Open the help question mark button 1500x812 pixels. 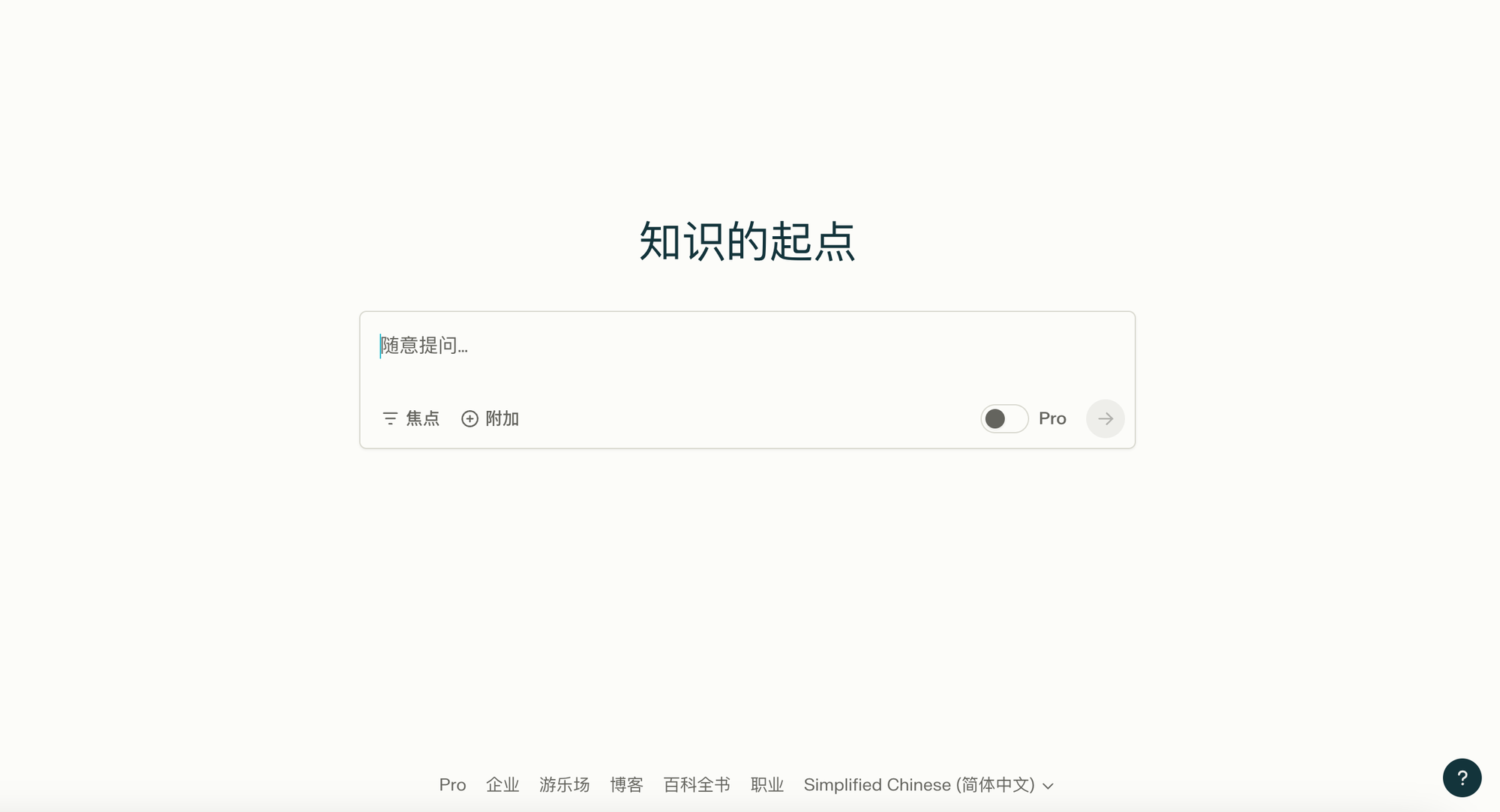pos(1462,778)
